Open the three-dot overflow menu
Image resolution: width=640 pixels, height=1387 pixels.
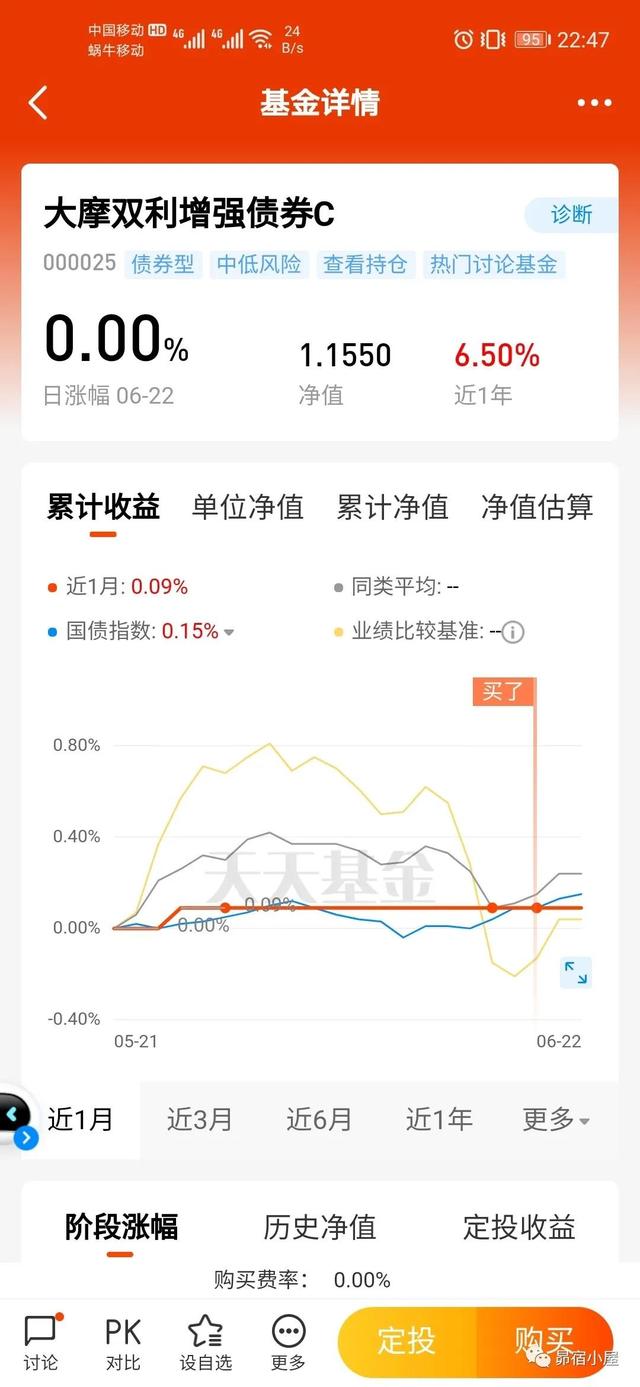pos(594,103)
